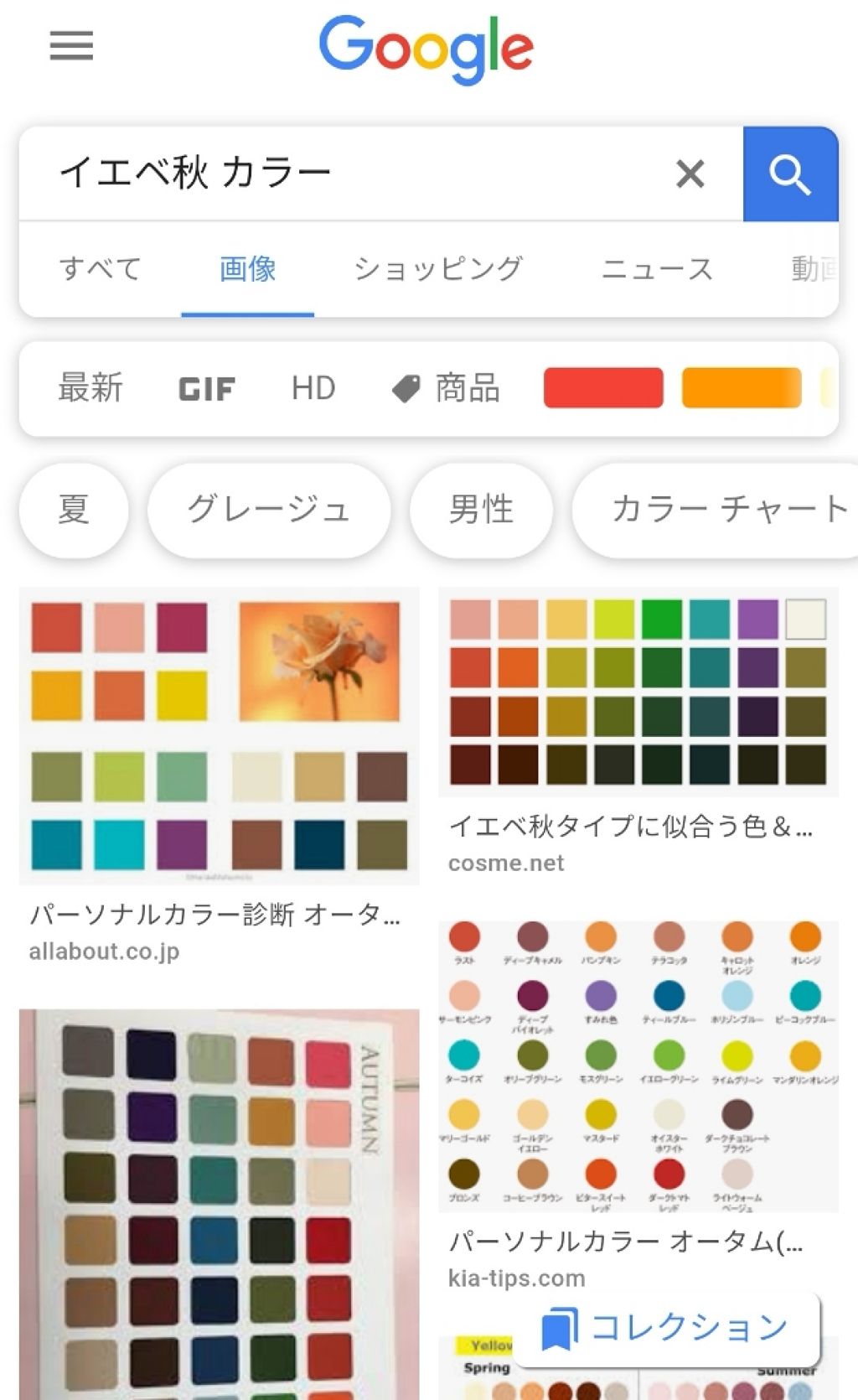
Task: Toggle the グレージュ suggestion chip
Action: (x=270, y=510)
